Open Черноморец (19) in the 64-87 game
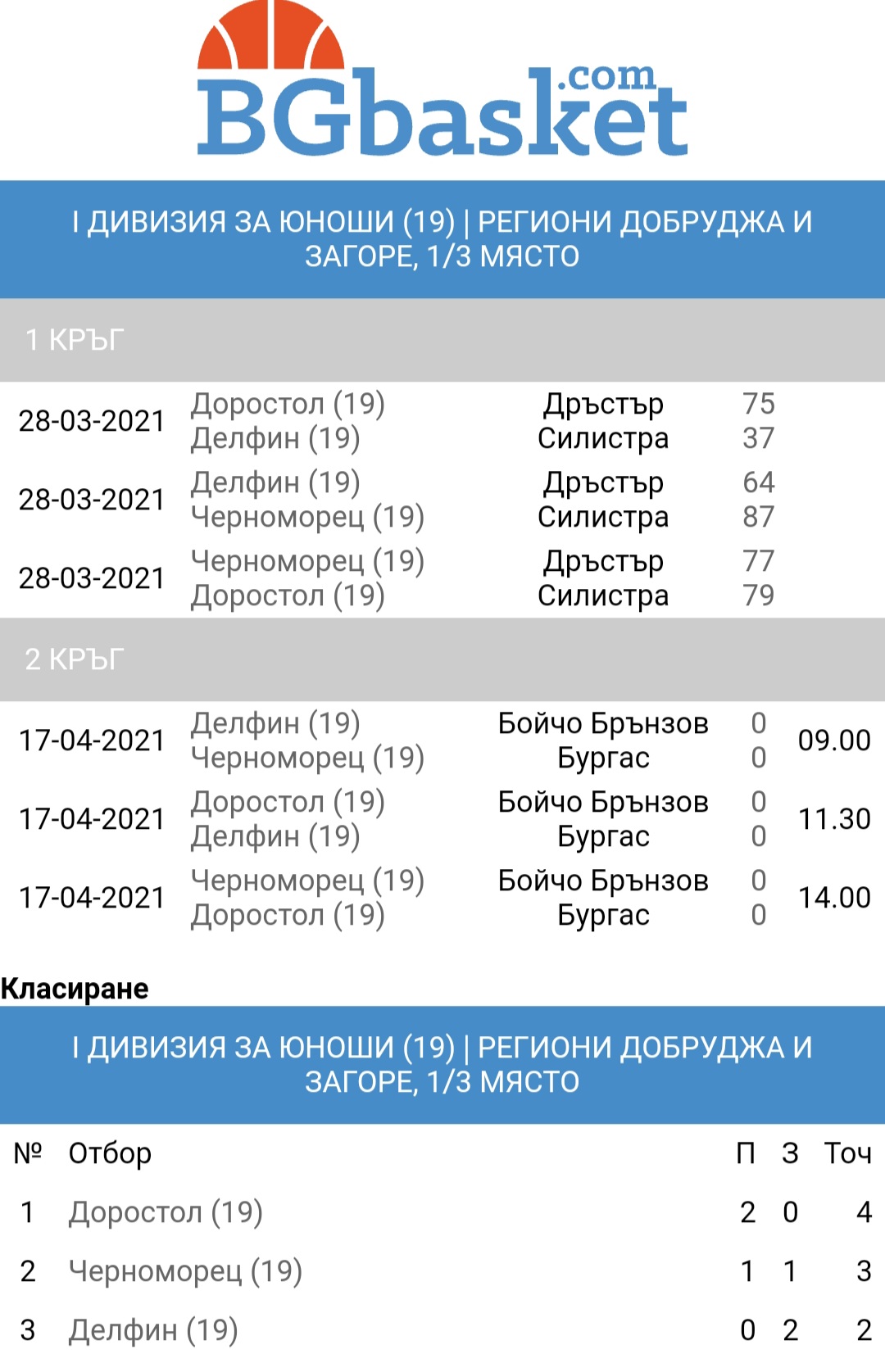 pos(307,517)
